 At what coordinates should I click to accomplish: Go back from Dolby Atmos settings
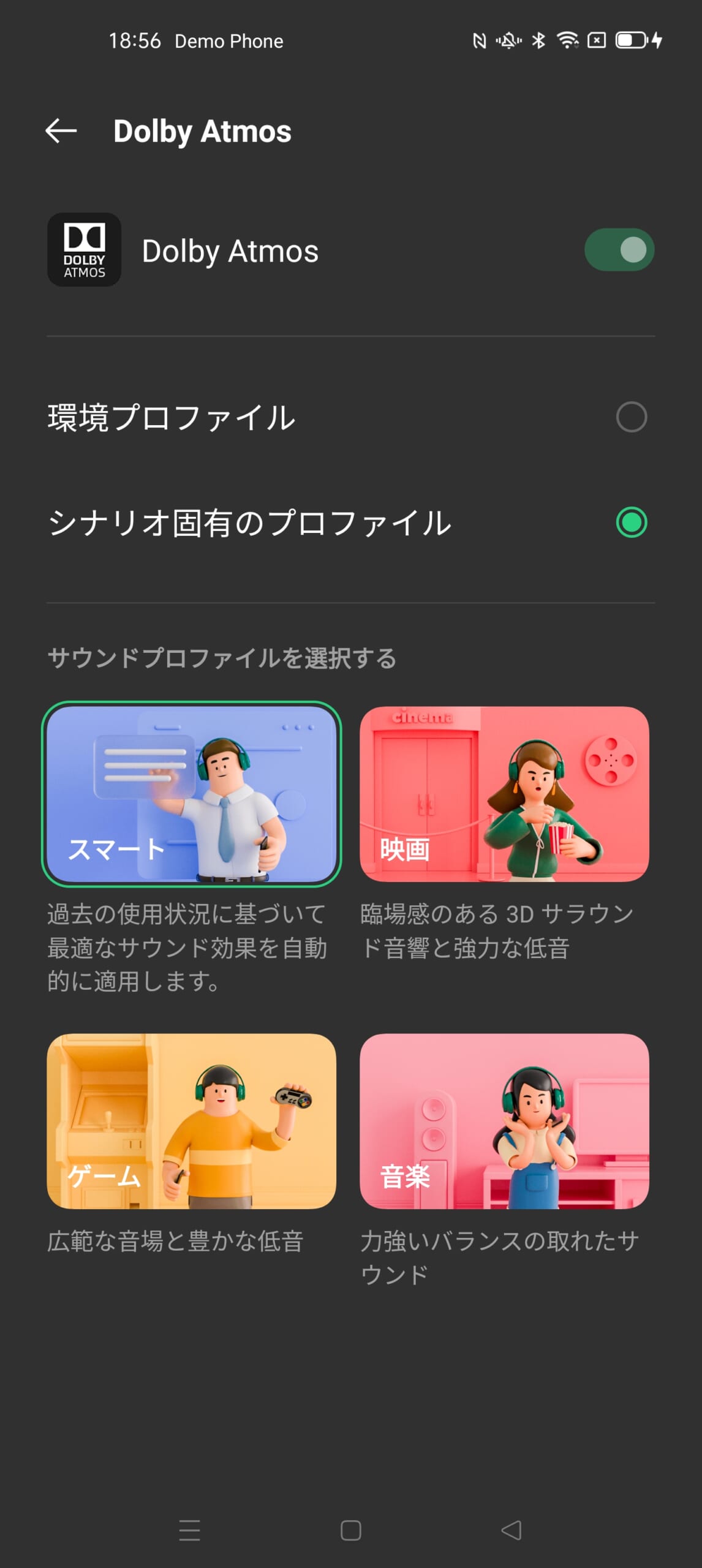[61, 131]
